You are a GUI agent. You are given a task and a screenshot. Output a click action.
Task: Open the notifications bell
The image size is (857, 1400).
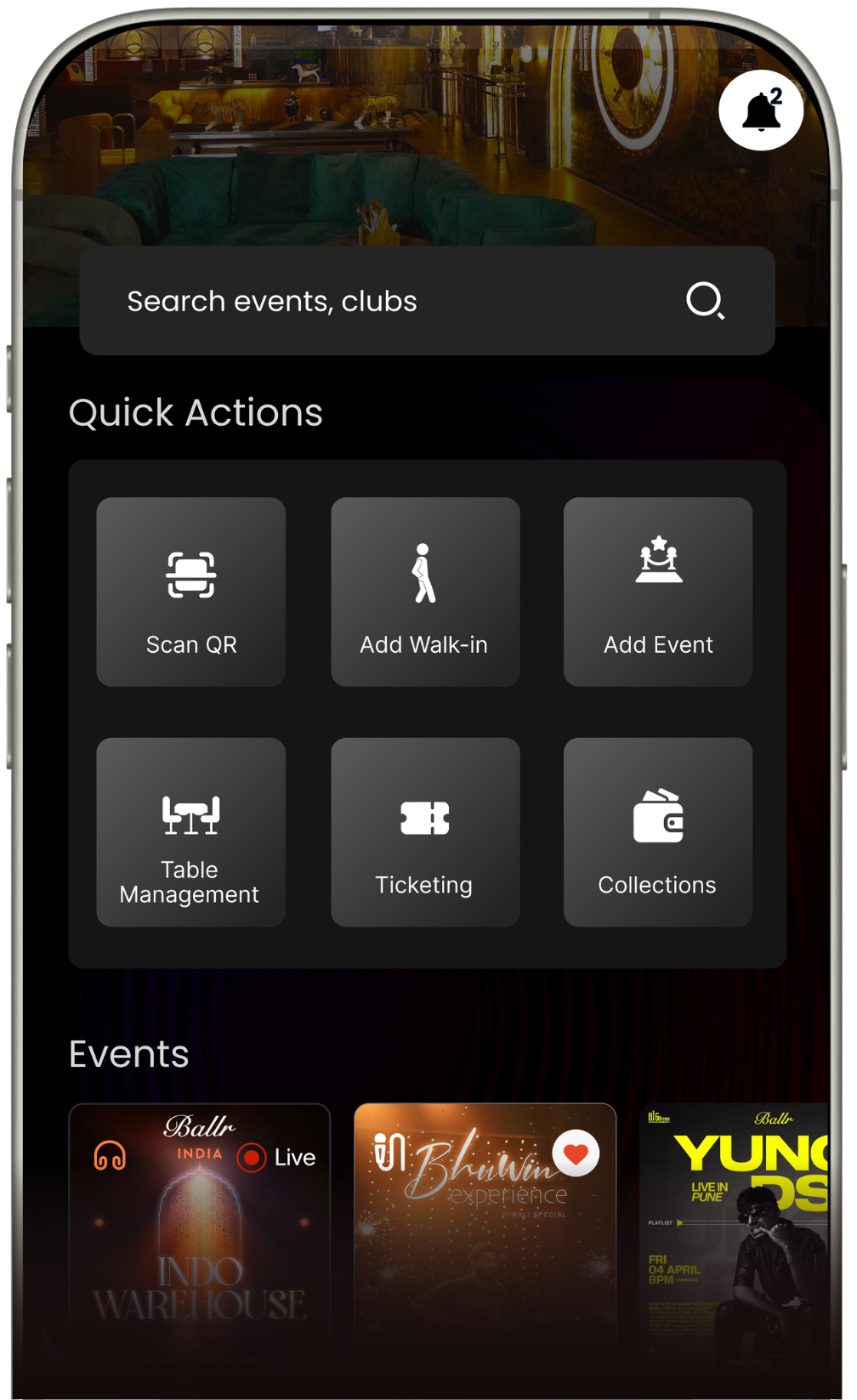(x=761, y=111)
